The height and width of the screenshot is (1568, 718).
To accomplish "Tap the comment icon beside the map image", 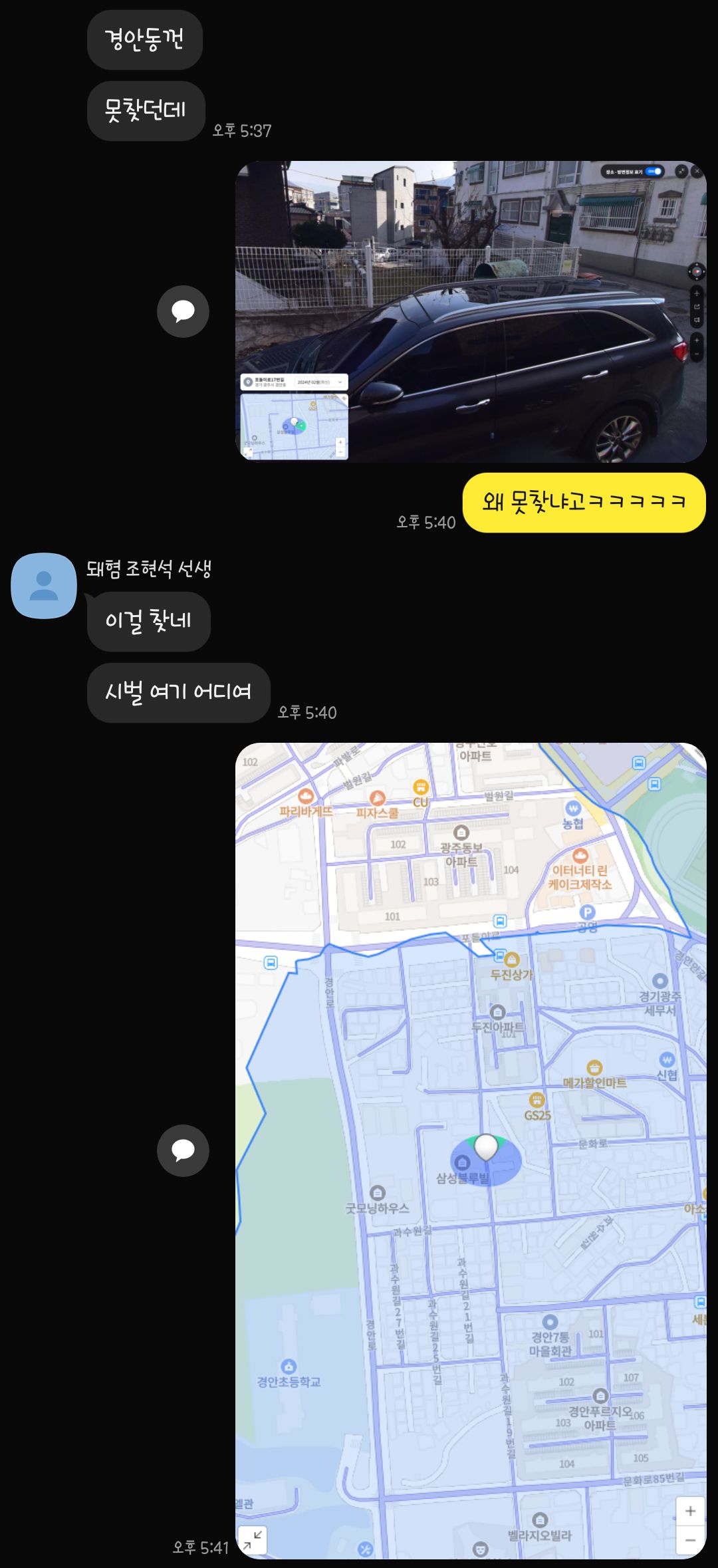I will click(183, 1150).
